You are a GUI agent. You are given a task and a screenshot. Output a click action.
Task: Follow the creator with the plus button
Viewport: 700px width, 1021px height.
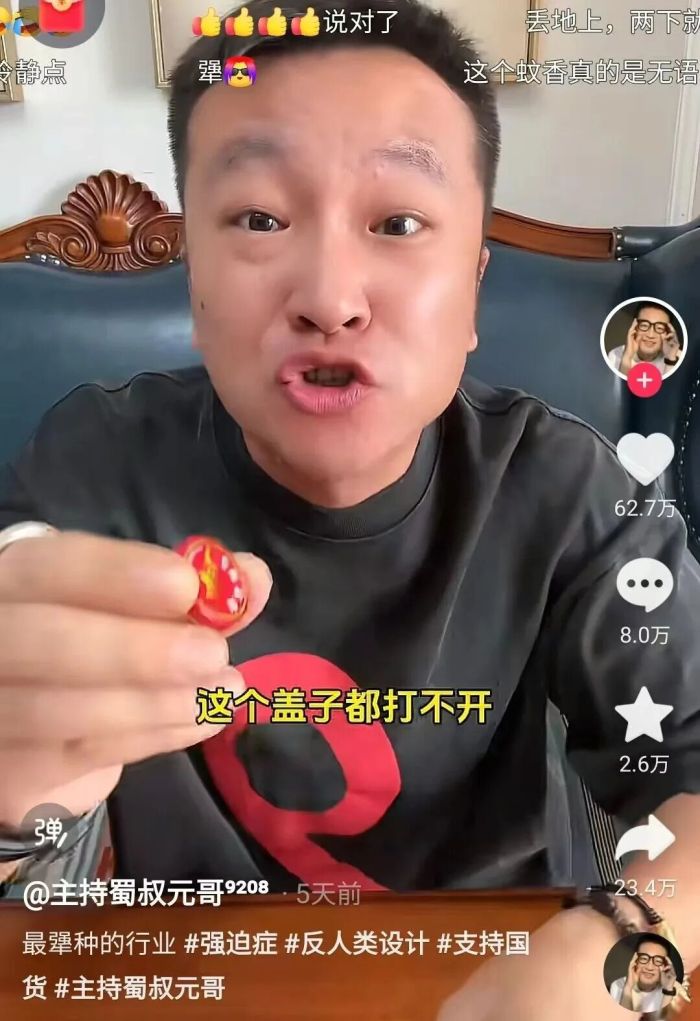click(644, 381)
